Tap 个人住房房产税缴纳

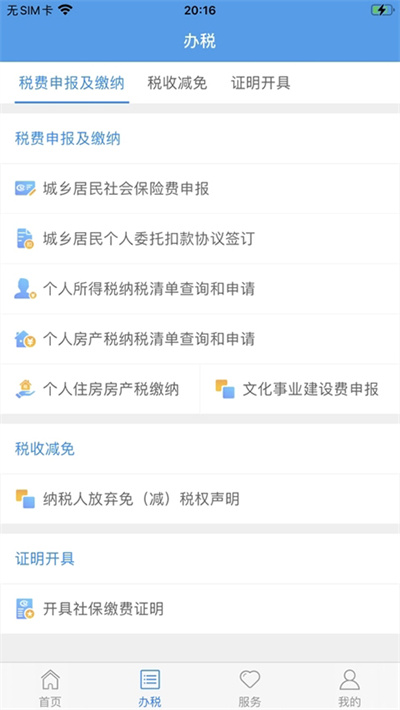pos(100,389)
